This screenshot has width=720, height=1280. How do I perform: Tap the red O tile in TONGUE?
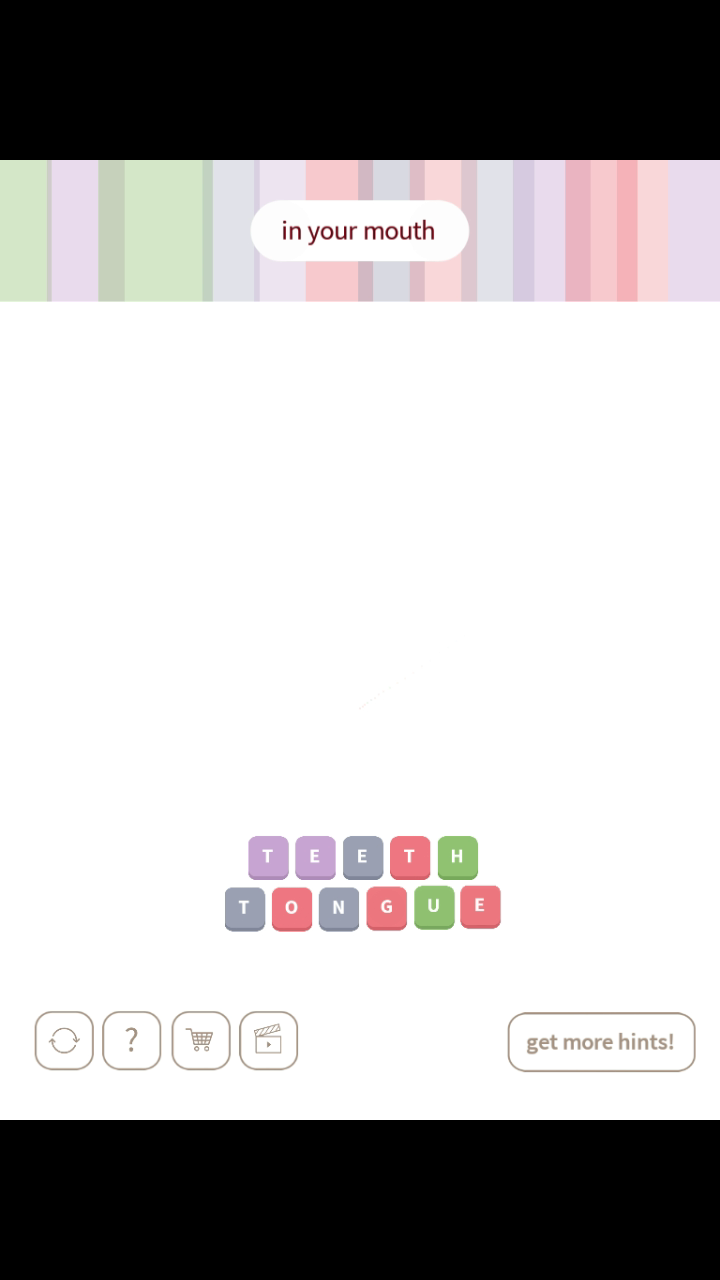pyautogui.click(x=291, y=908)
